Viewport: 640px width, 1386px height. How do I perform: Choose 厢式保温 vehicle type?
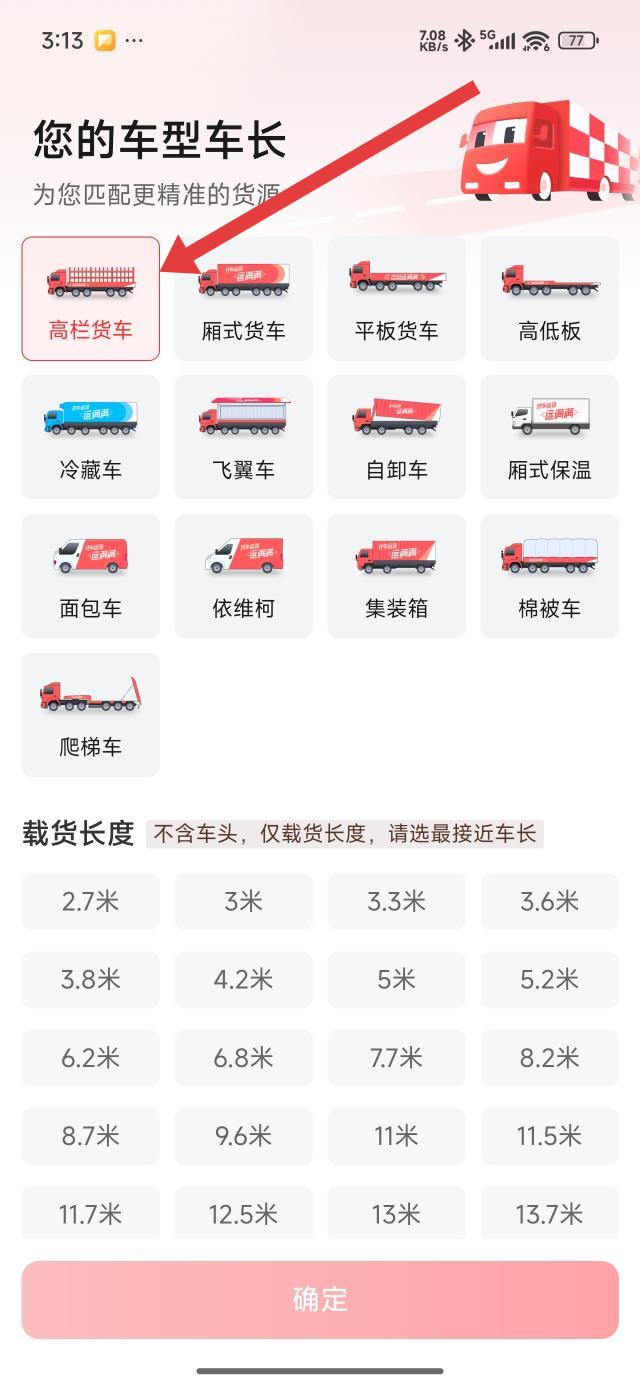tap(550, 437)
